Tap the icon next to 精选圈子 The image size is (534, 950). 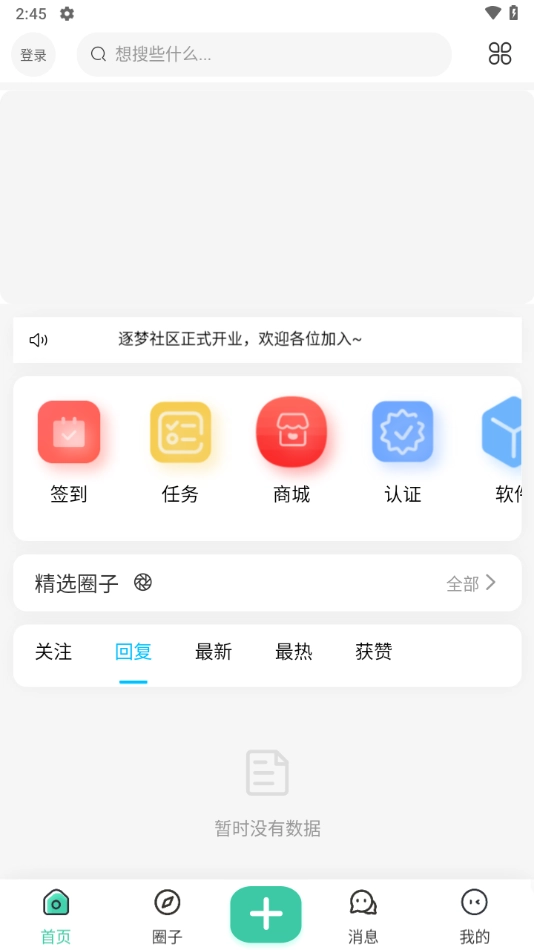[143, 583]
